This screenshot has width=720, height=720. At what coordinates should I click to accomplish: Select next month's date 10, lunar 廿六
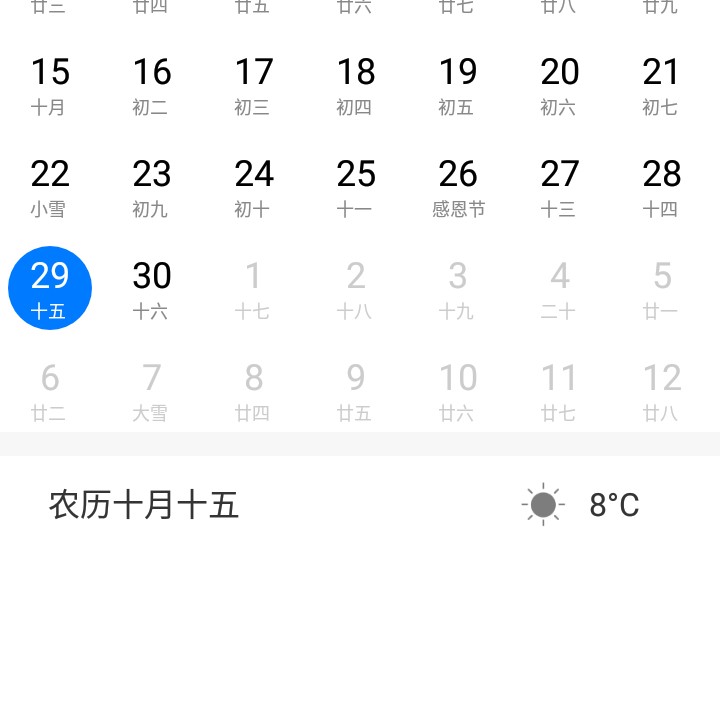tap(458, 391)
